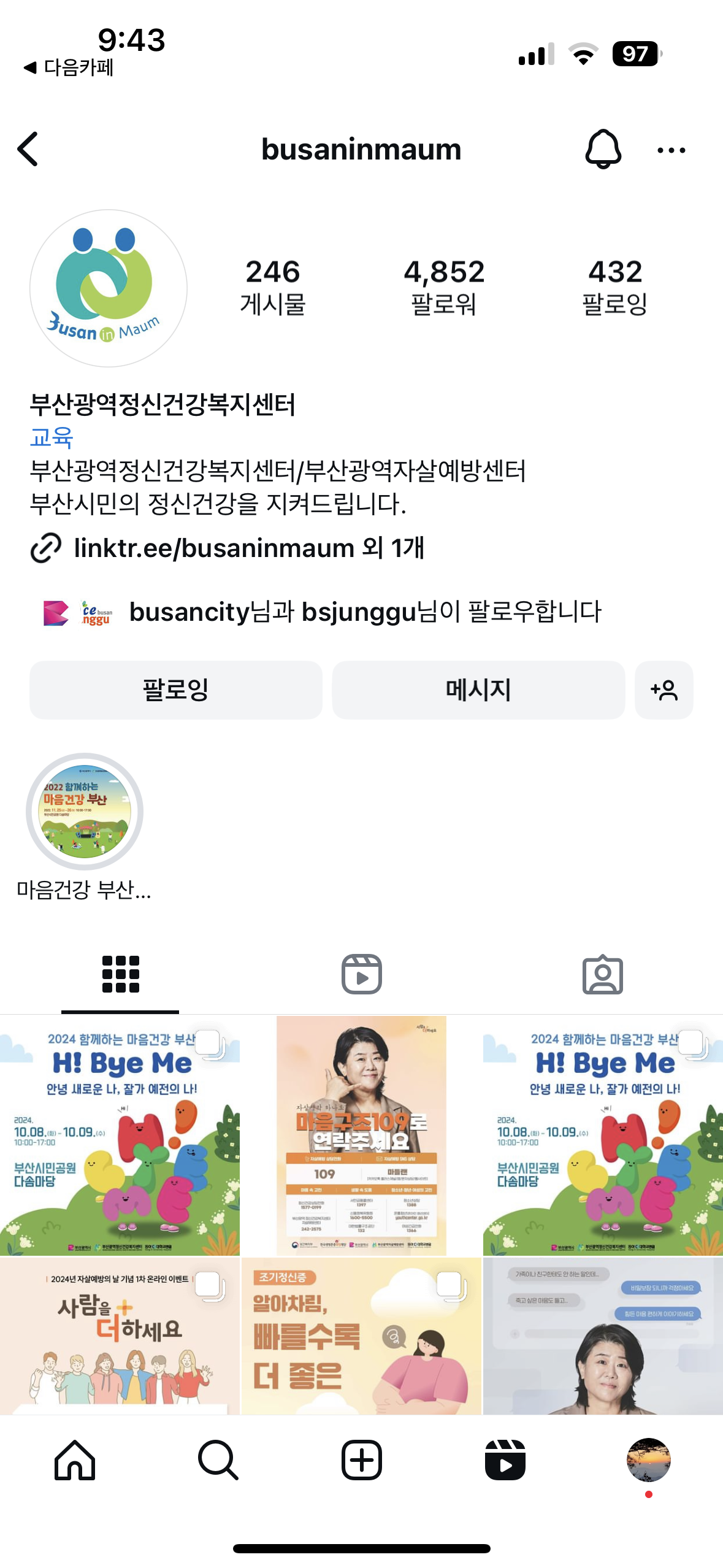The height and width of the screenshot is (1568, 723).
Task: Switch to the Reels tab
Action: (361, 974)
